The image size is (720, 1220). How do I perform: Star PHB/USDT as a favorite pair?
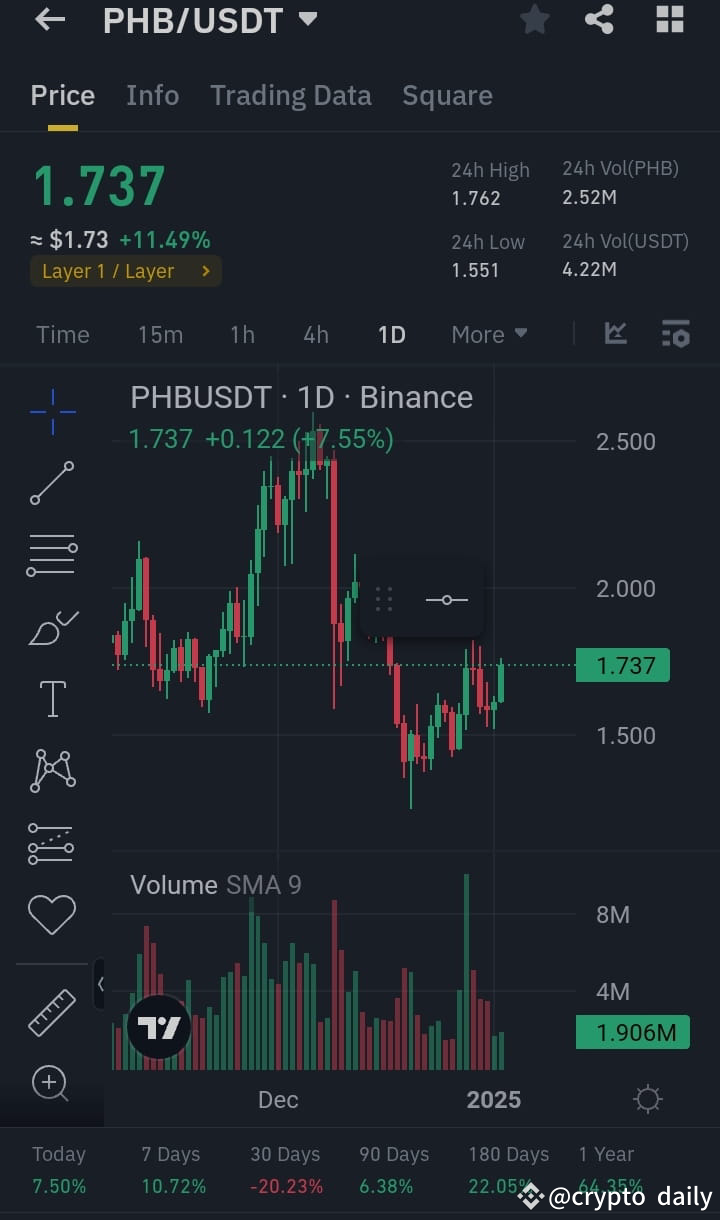point(534,20)
